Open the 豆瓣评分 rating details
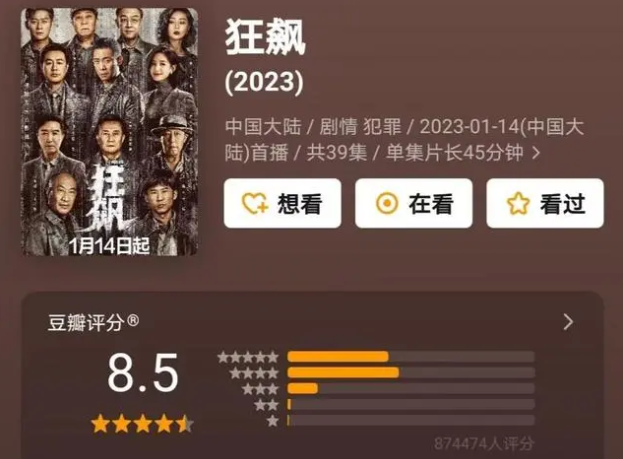This screenshot has height=459, width=623. coord(567,322)
